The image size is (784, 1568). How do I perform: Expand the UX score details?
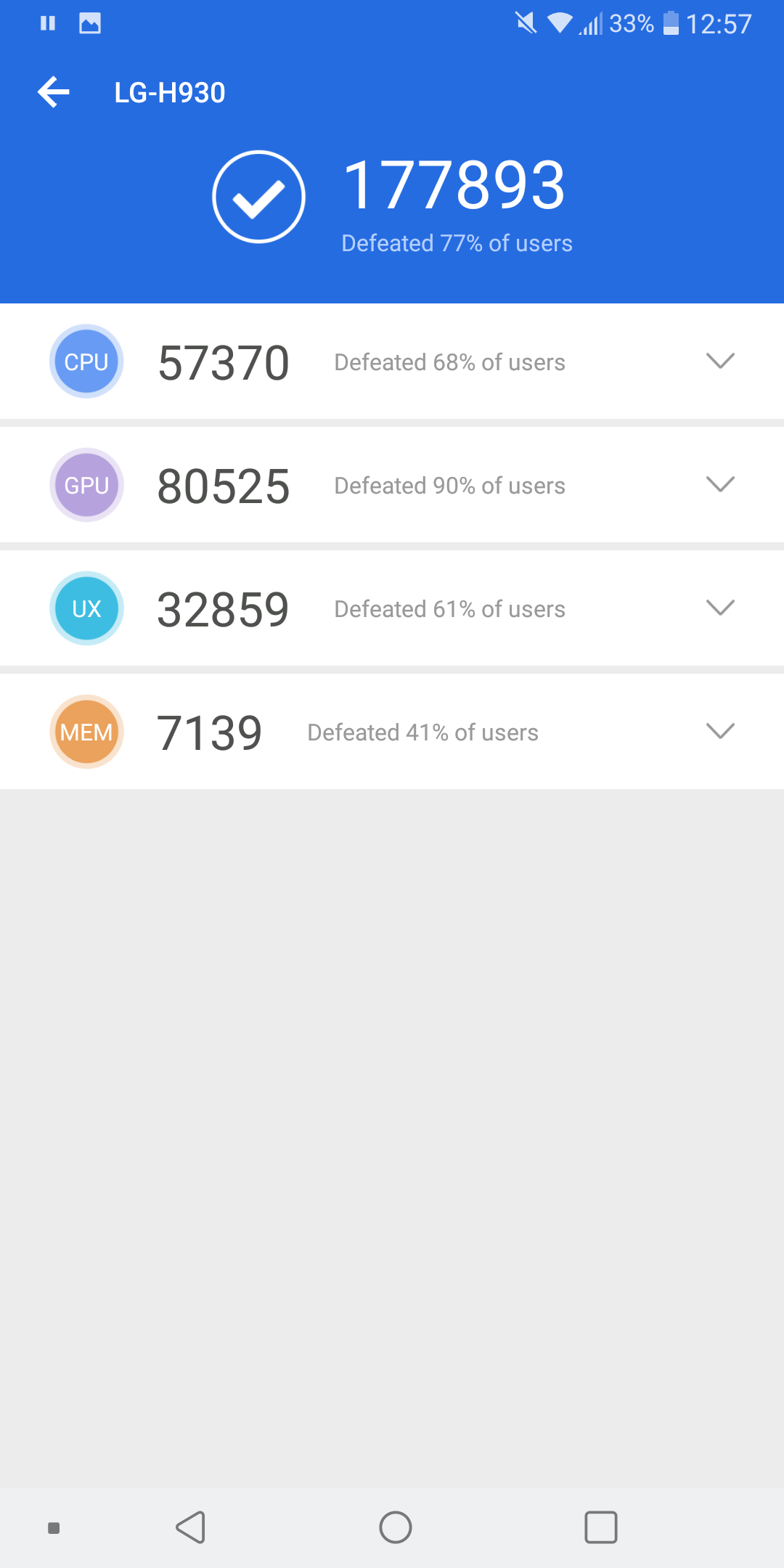pos(720,608)
